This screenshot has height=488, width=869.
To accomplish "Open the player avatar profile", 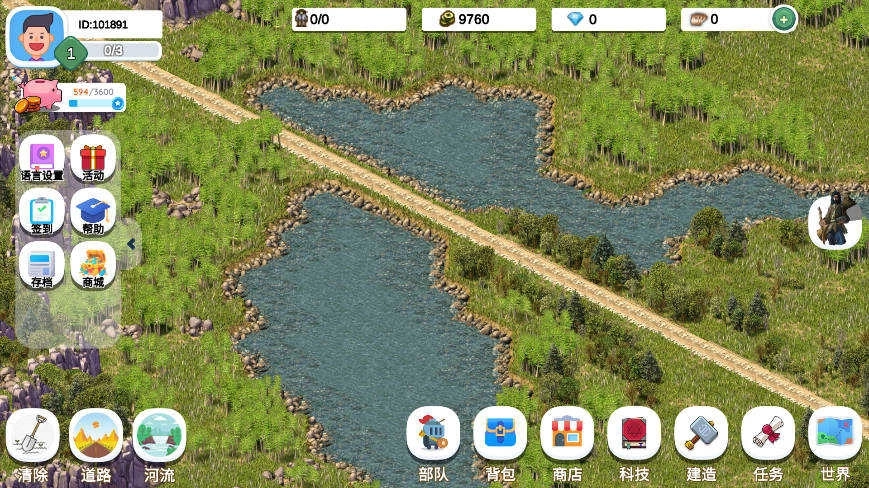I will [36, 37].
